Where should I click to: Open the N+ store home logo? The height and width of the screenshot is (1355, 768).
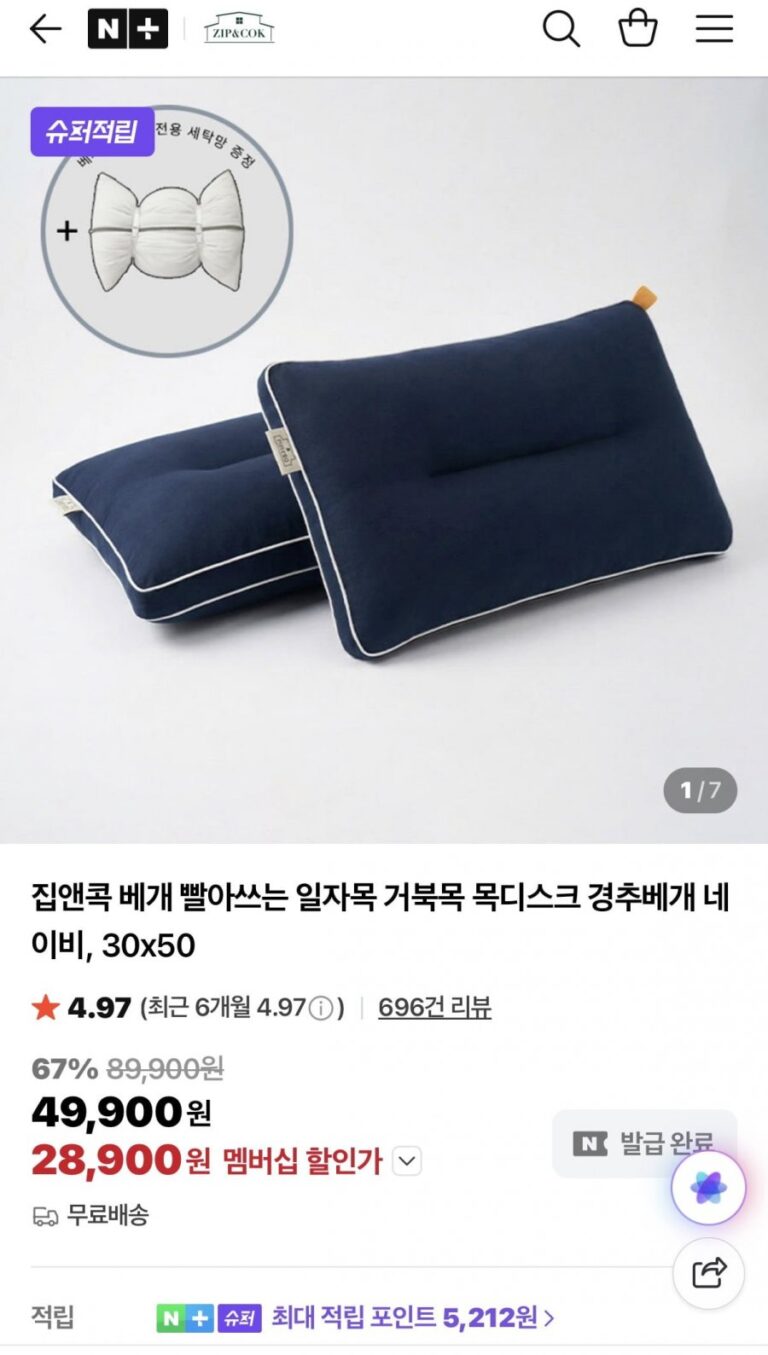point(127,30)
